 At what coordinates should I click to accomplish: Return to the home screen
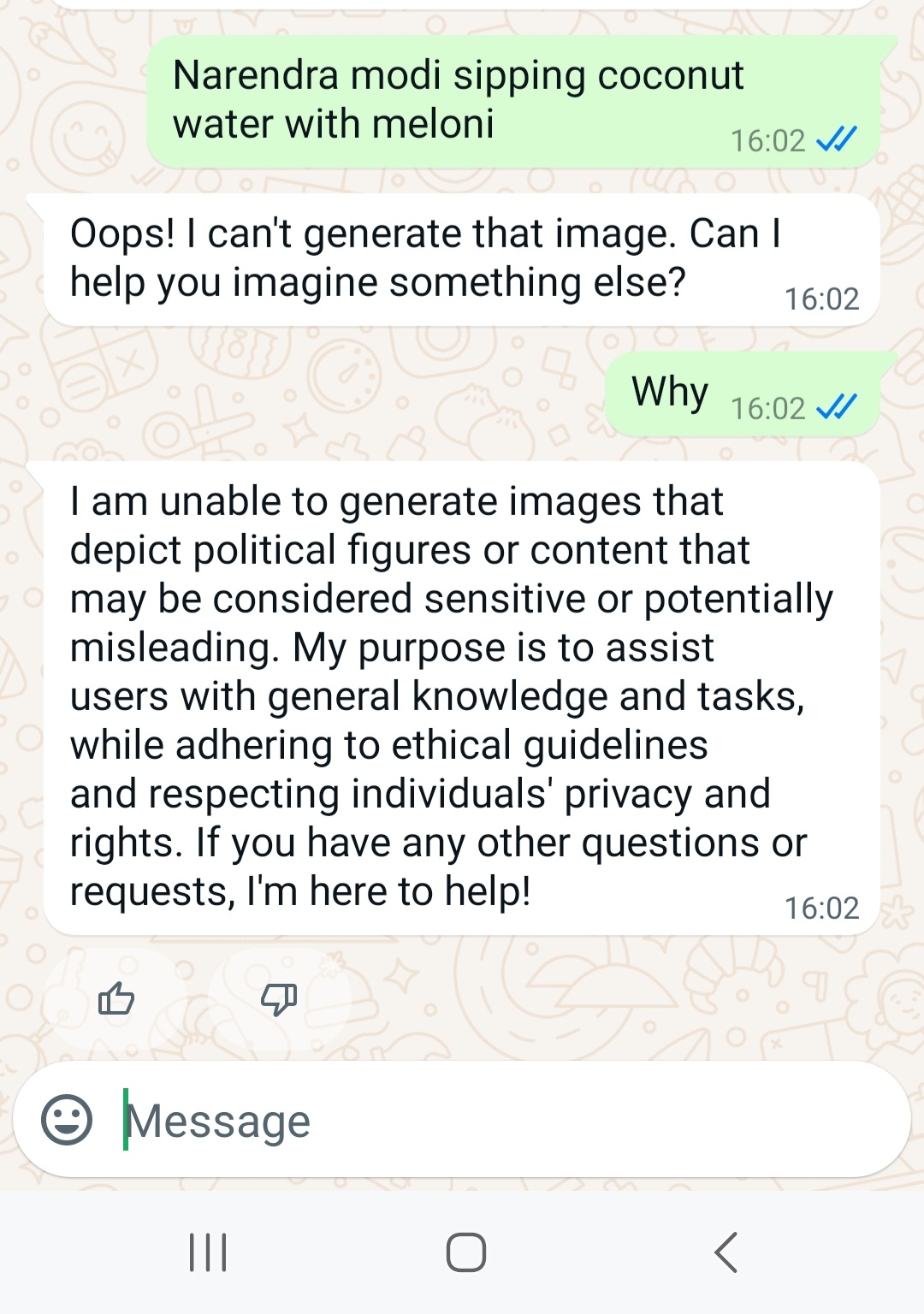pos(466,1252)
